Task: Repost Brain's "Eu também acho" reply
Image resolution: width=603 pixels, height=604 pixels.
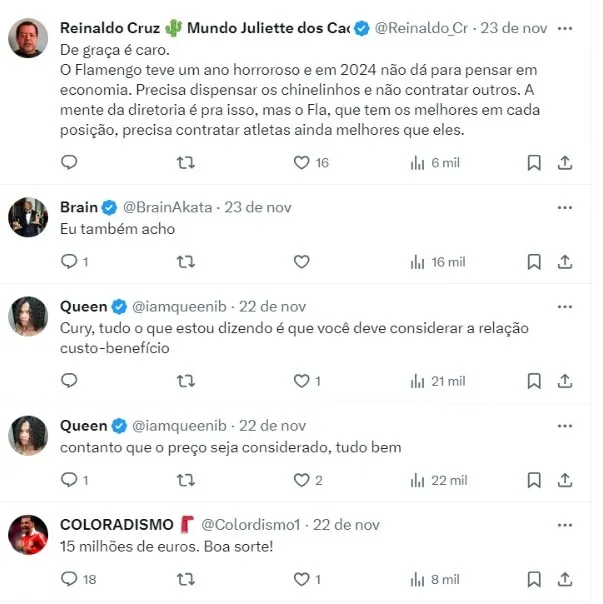Action: tap(186, 262)
